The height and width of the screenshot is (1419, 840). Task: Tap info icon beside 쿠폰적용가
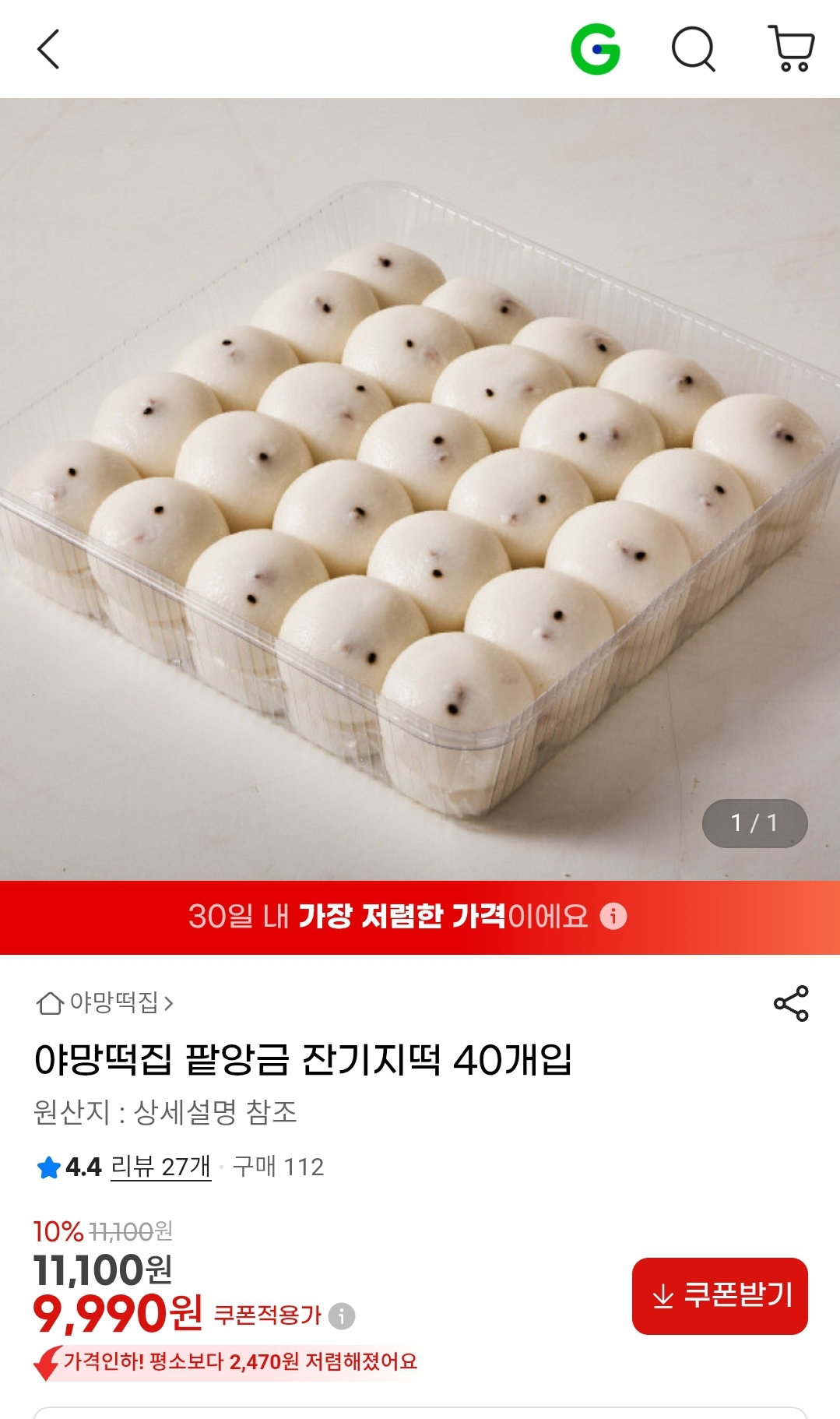coord(342,1316)
